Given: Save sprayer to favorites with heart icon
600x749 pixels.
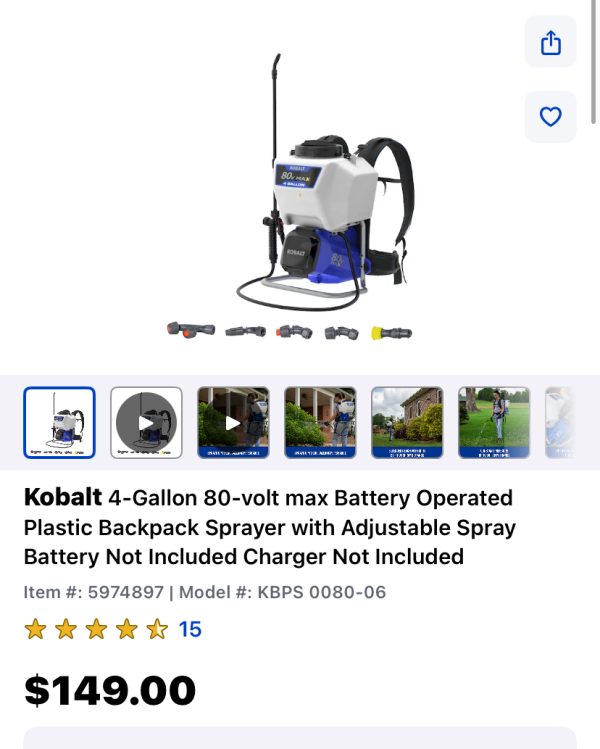Looking at the screenshot, I should (550, 117).
